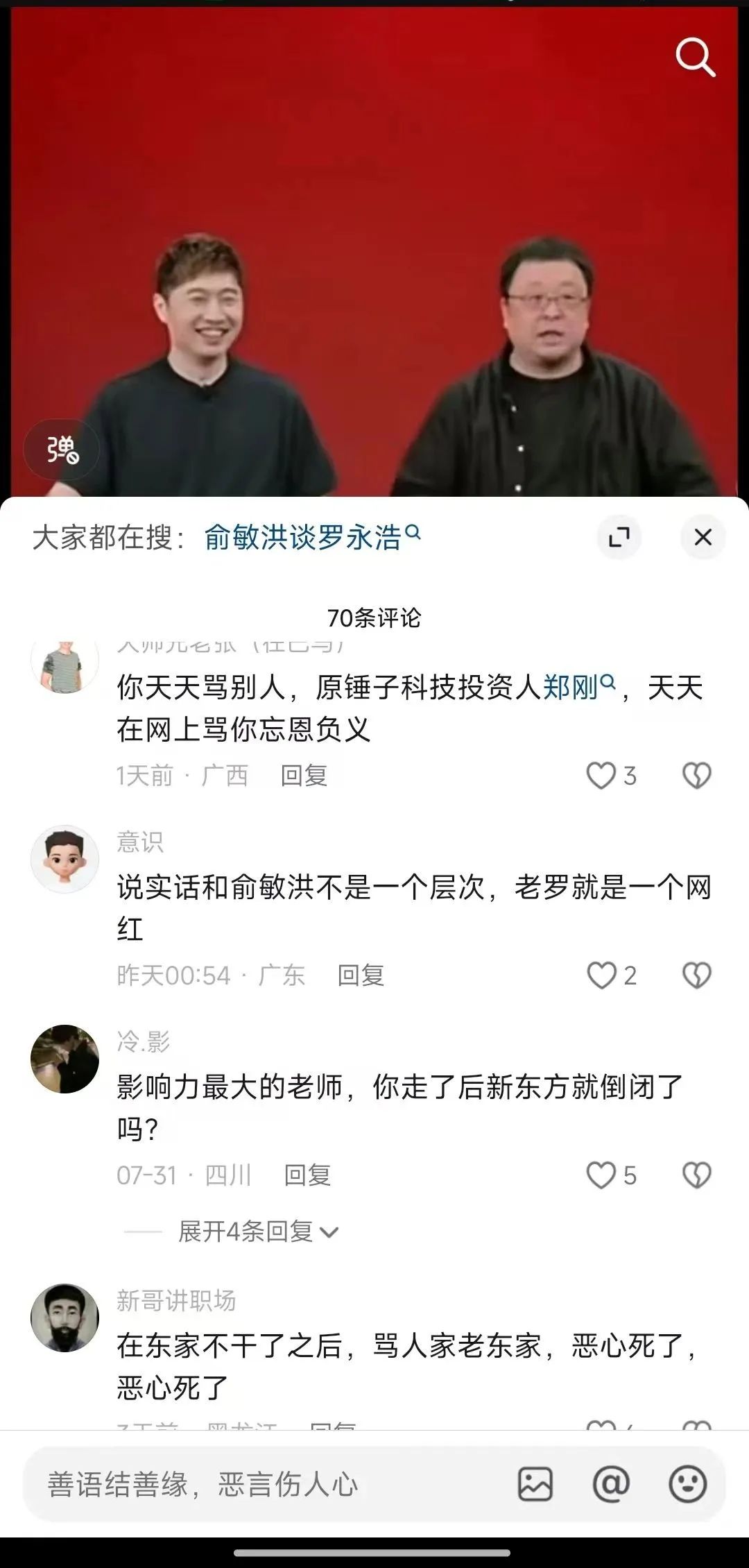Screen dimensions: 749x1568
Task: Expand the comments panel to full screen
Action: point(619,537)
